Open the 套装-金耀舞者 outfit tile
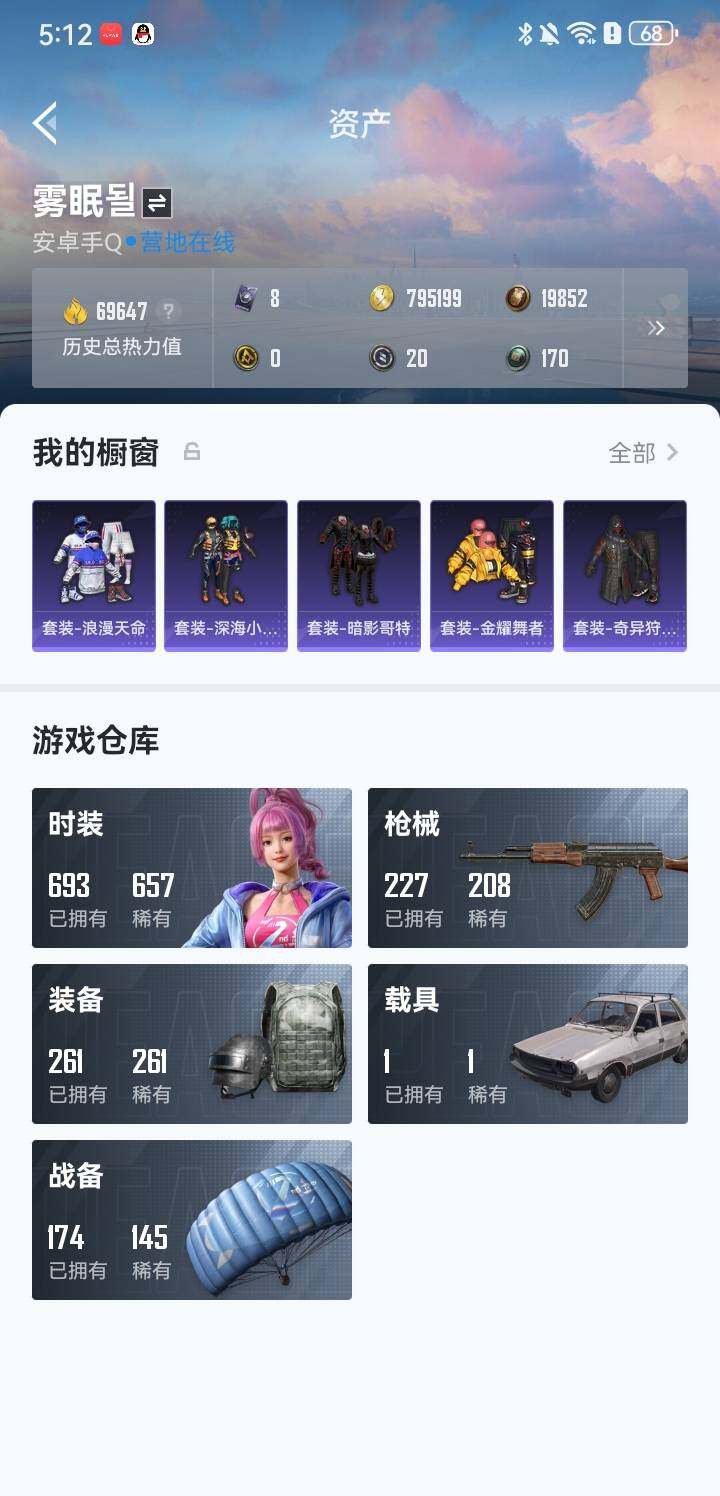720x1496 pixels. click(x=492, y=575)
